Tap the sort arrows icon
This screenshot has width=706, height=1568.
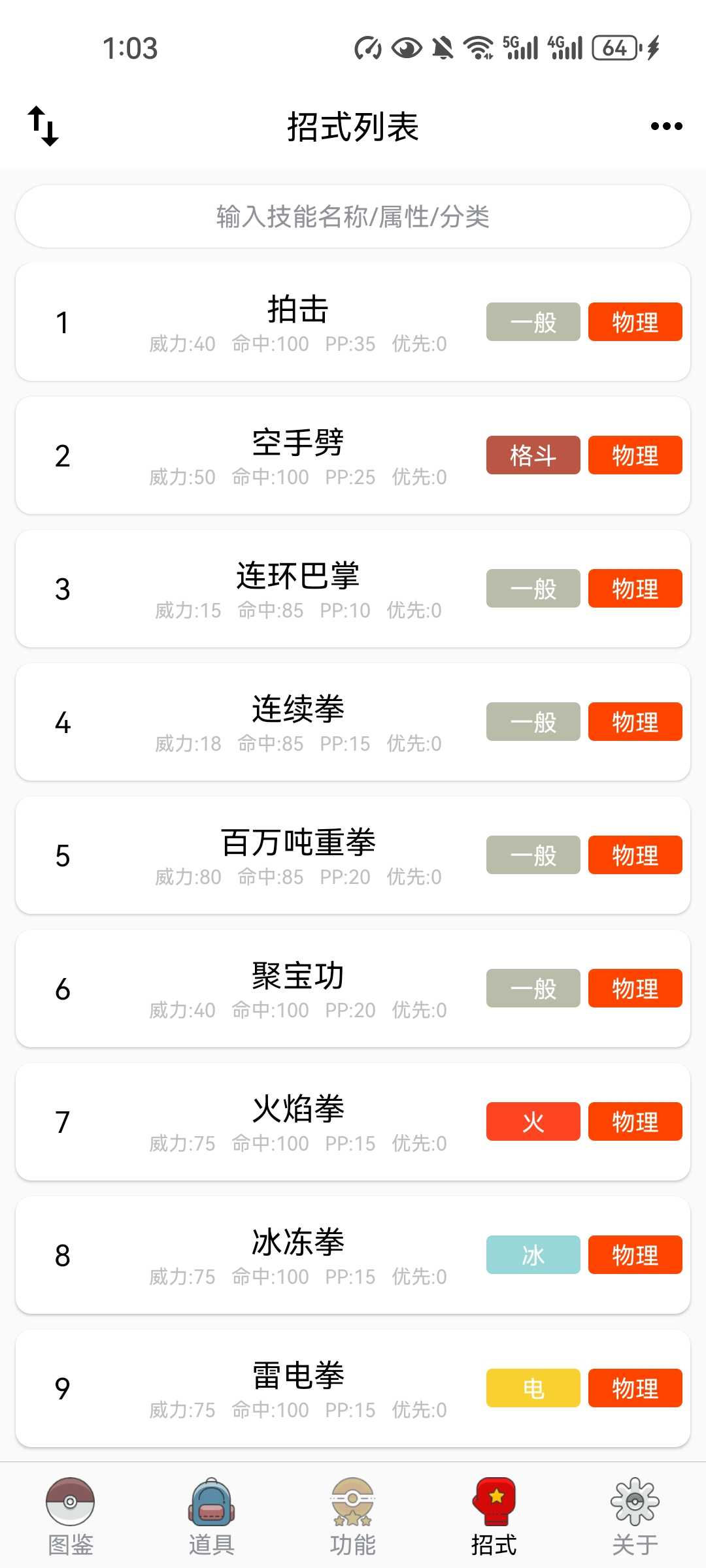pos(43,126)
